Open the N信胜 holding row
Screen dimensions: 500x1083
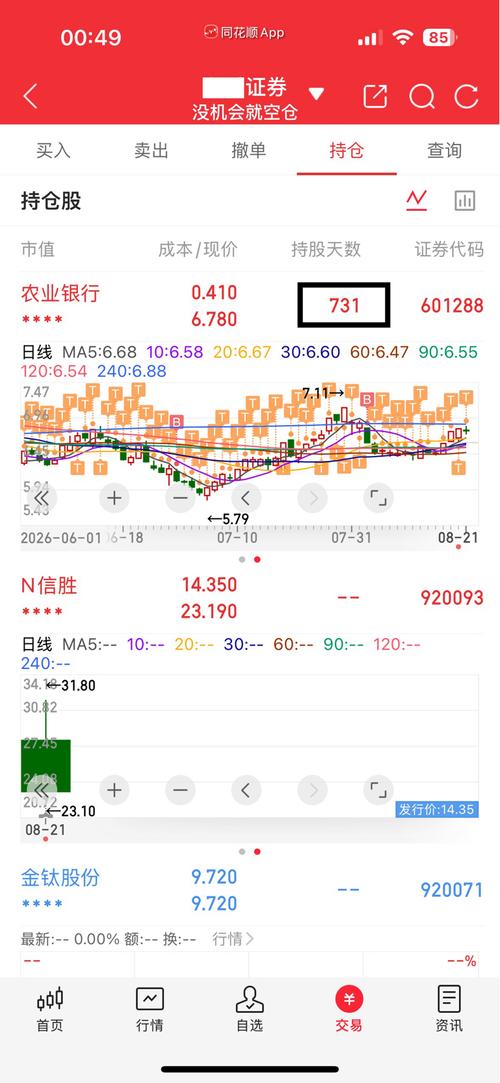250,597
